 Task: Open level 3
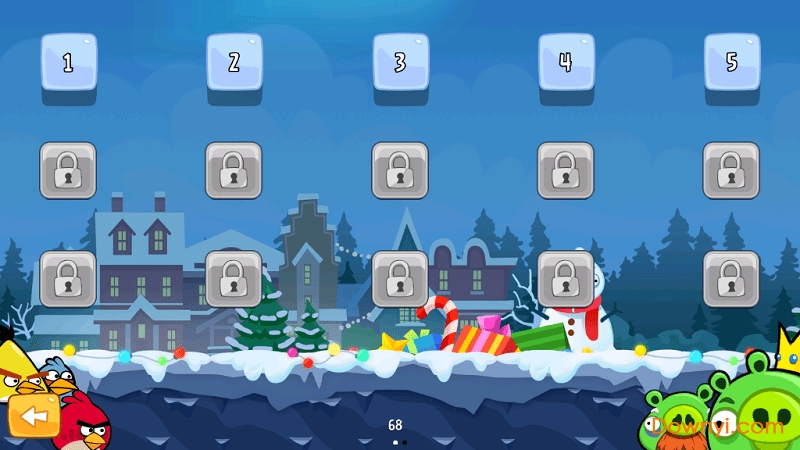400,62
